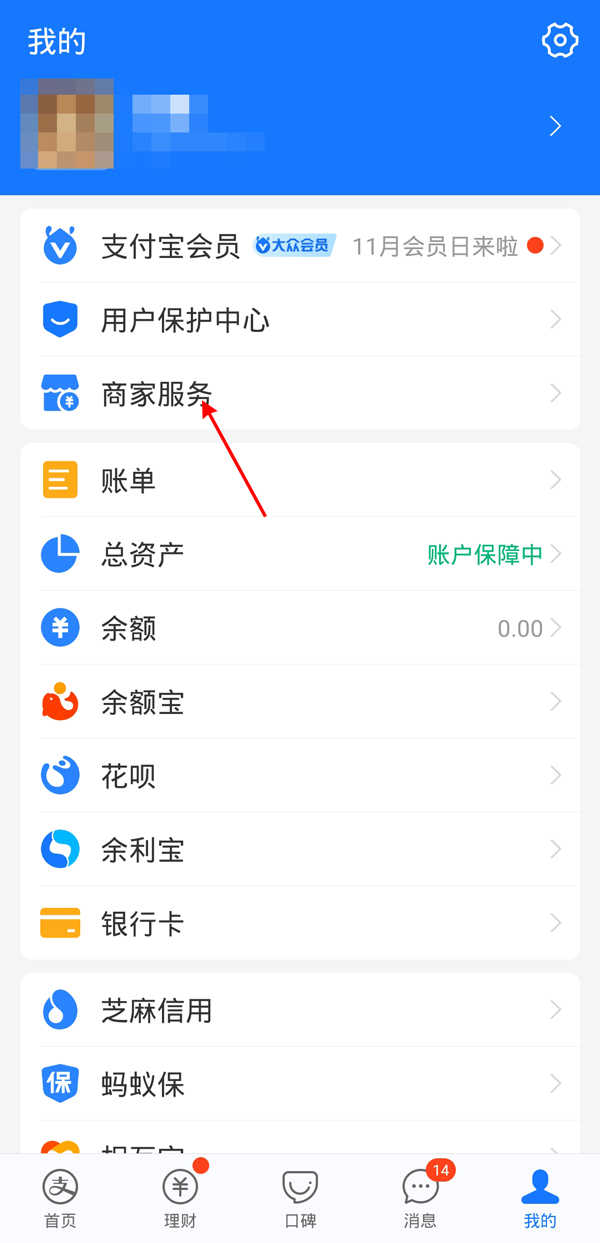
Task: Open 支付宝会员 membership row
Action: 300,246
